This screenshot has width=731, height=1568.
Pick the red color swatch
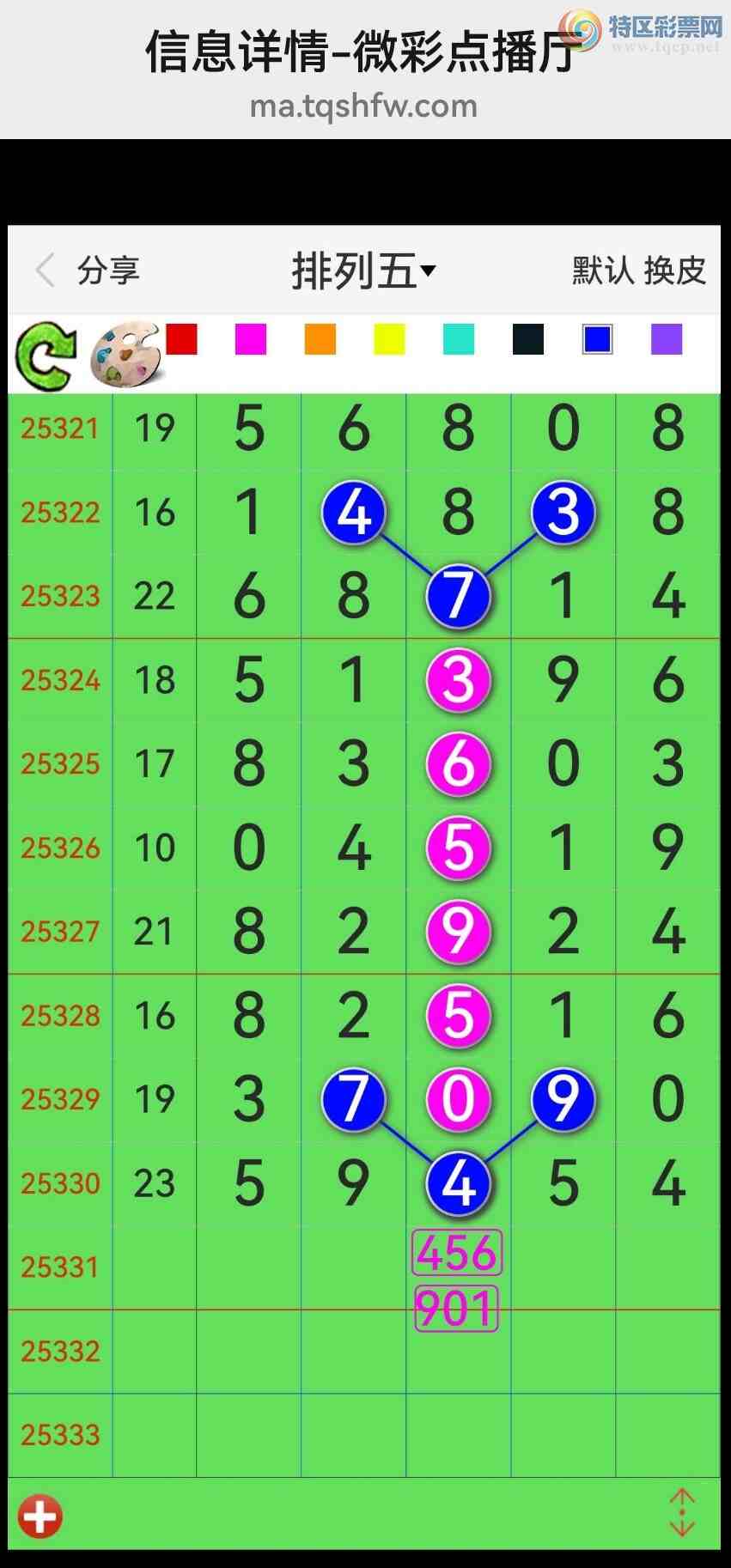click(x=181, y=339)
